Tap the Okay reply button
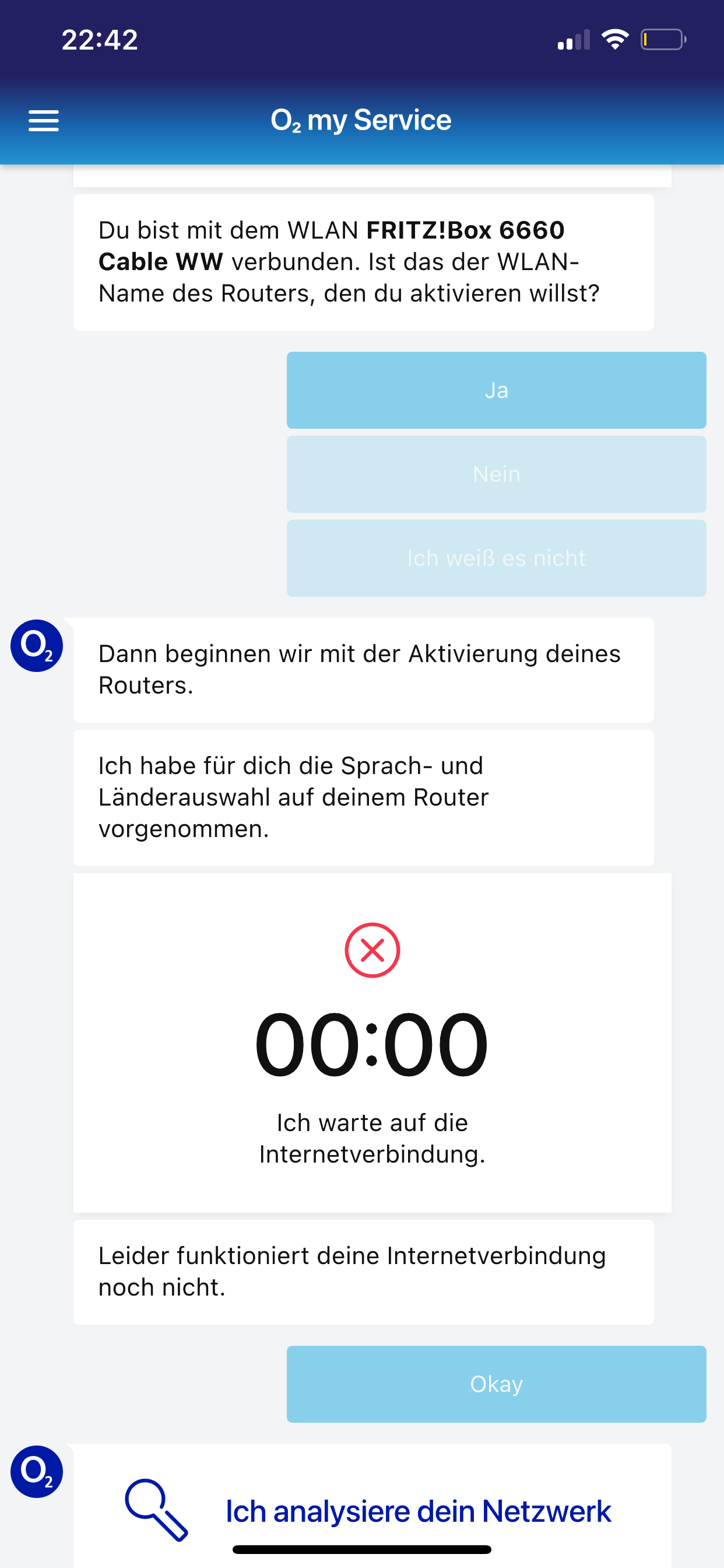This screenshot has height=1568, width=724. coord(496,1384)
